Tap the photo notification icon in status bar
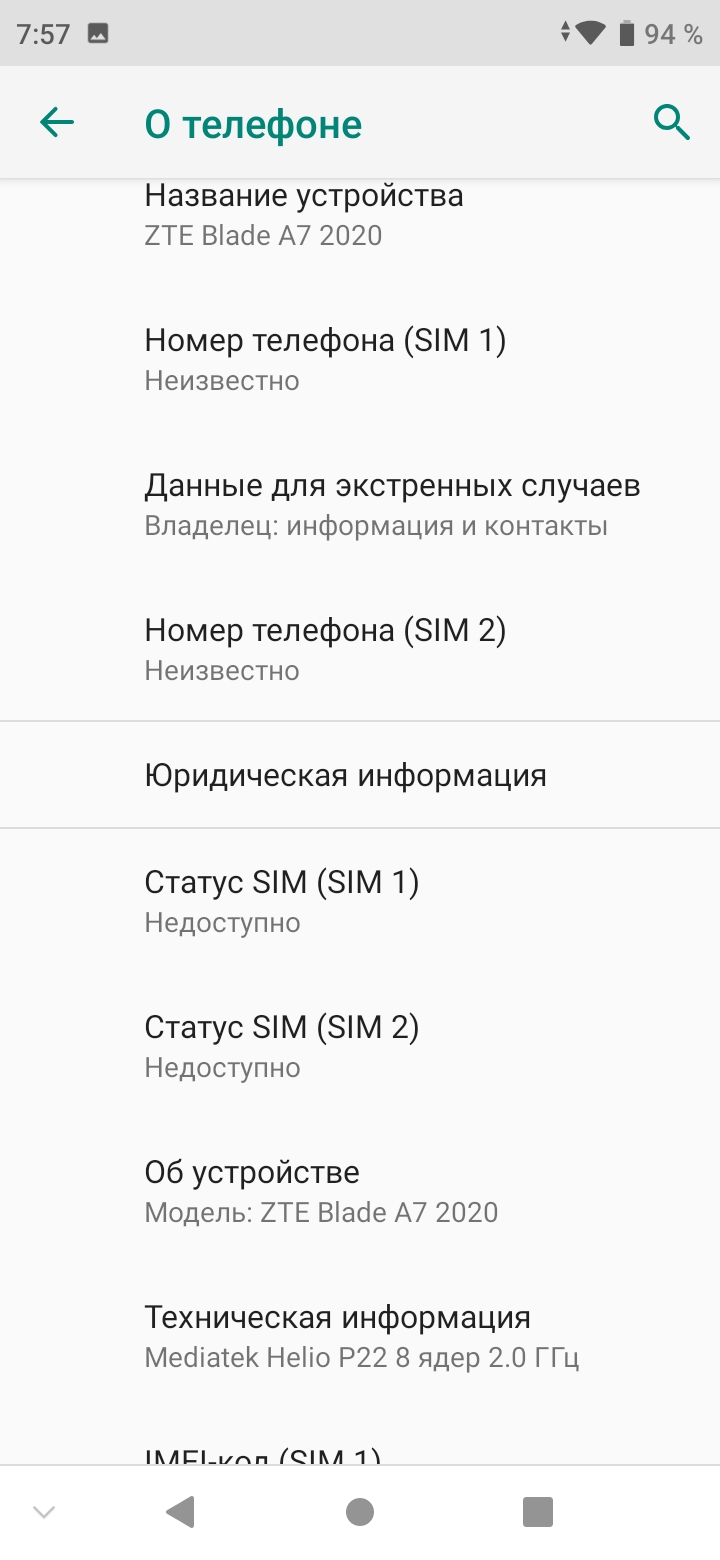 point(96,33)
